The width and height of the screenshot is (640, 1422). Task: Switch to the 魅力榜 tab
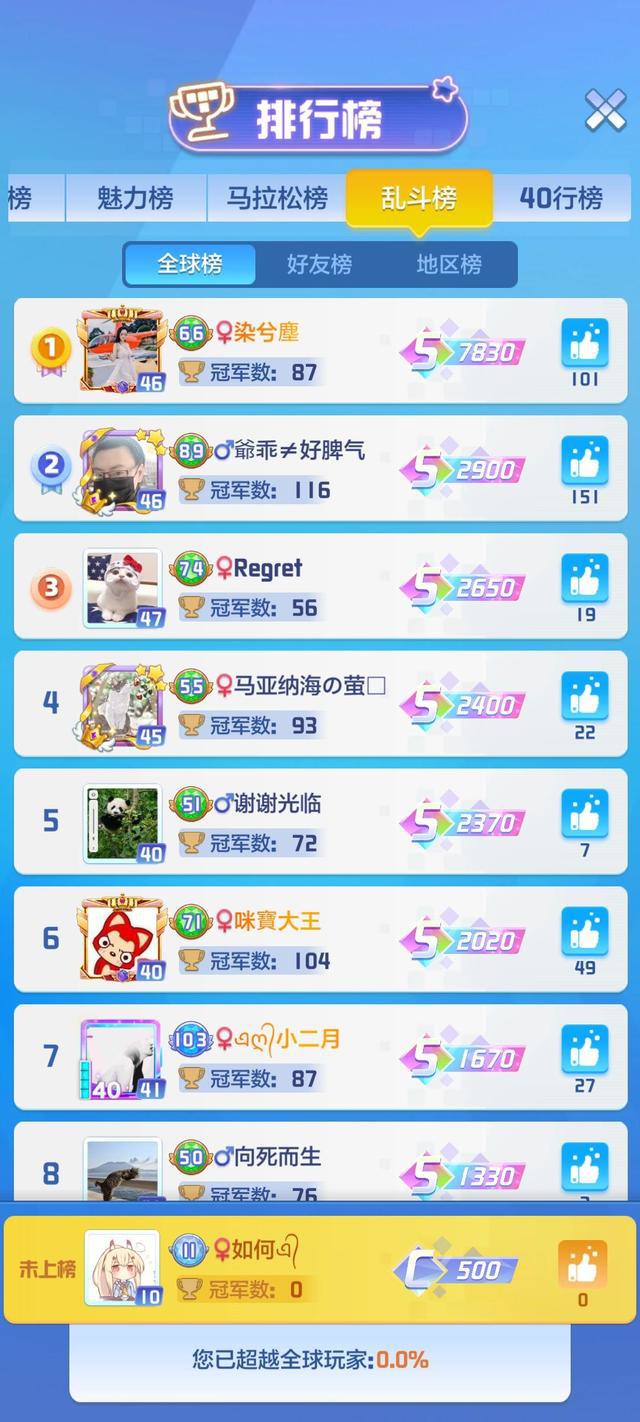[x=135, y=198]
